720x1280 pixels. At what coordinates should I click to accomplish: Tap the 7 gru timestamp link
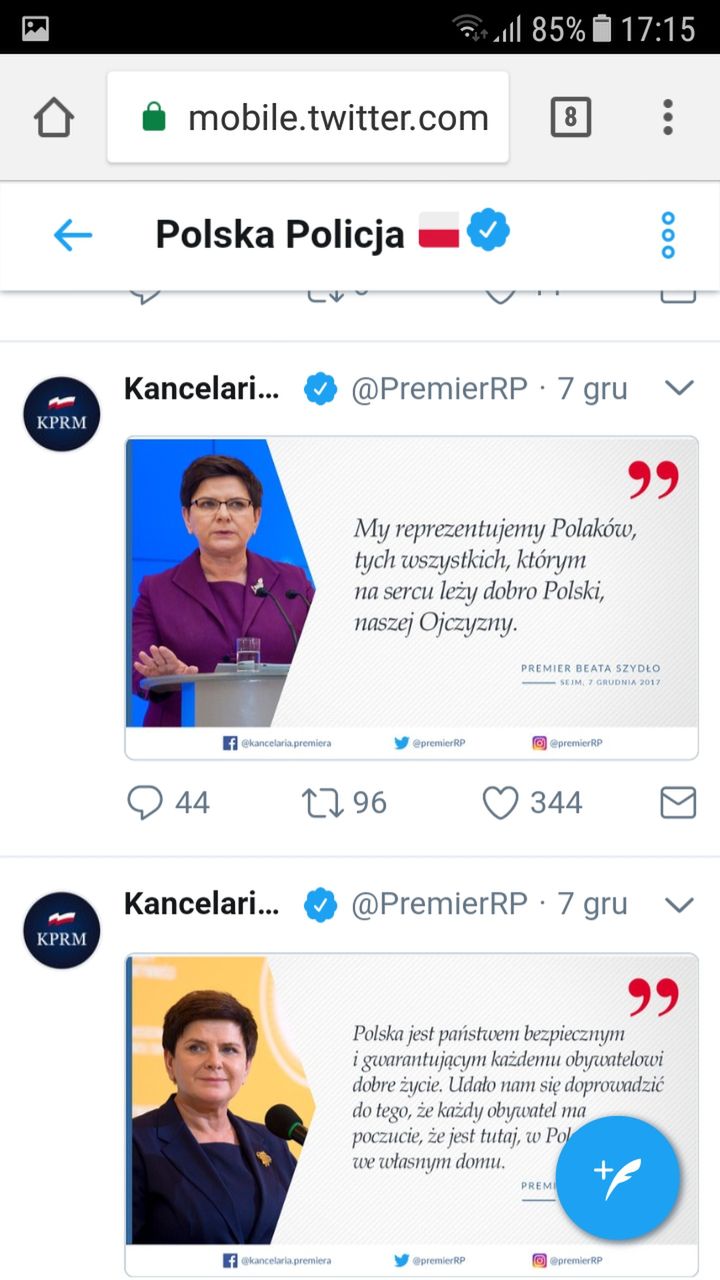click(x=594, y=388)
